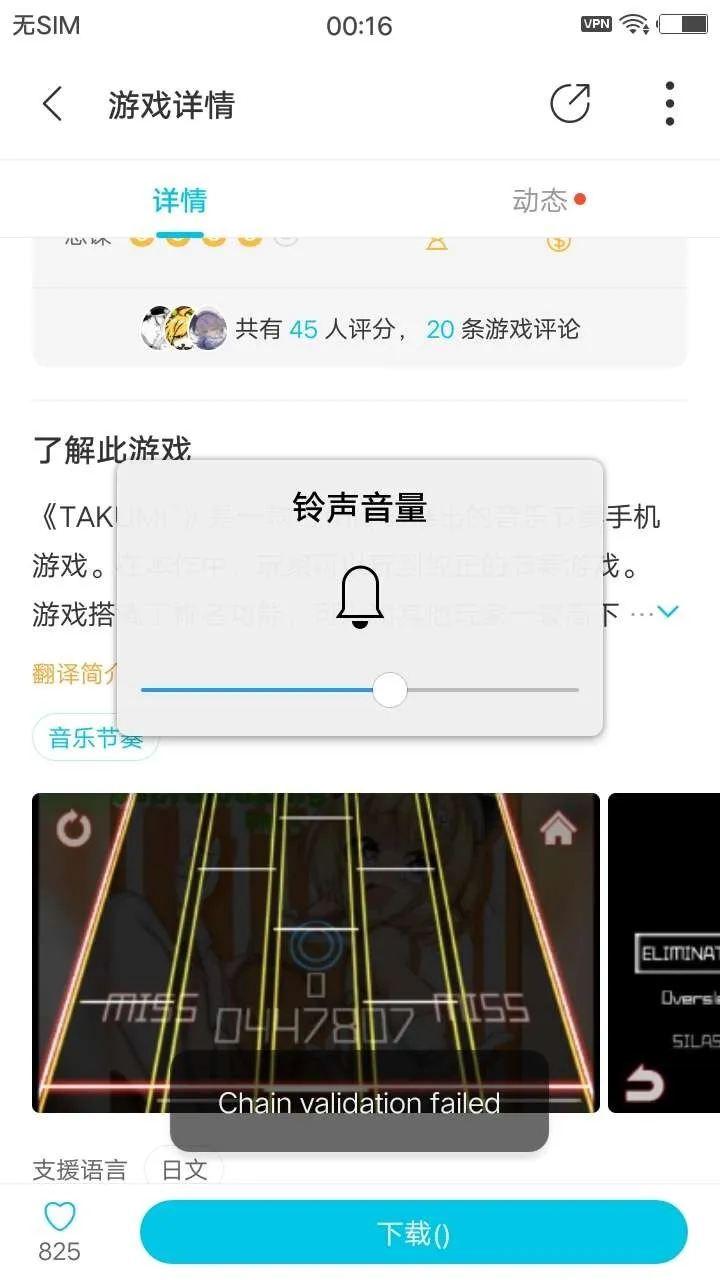The image size is (720, 1280).
Task: Switch to the 动态 tab
Action: [x=541, y=200]
